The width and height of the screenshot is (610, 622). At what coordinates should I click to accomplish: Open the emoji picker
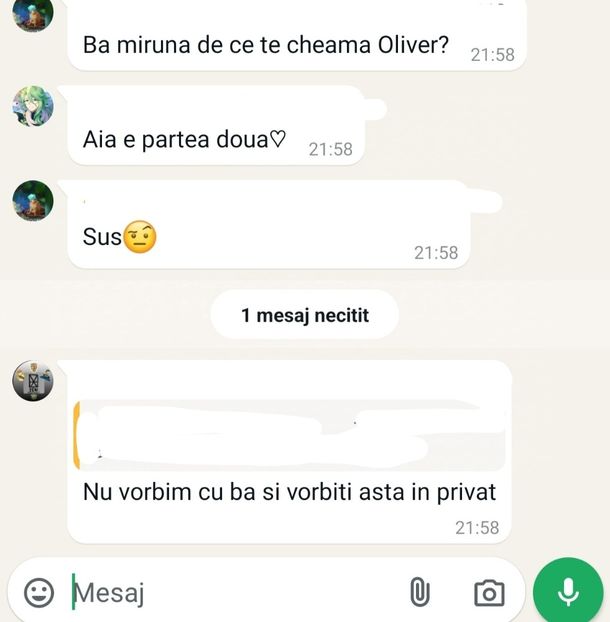pos(39,592)
